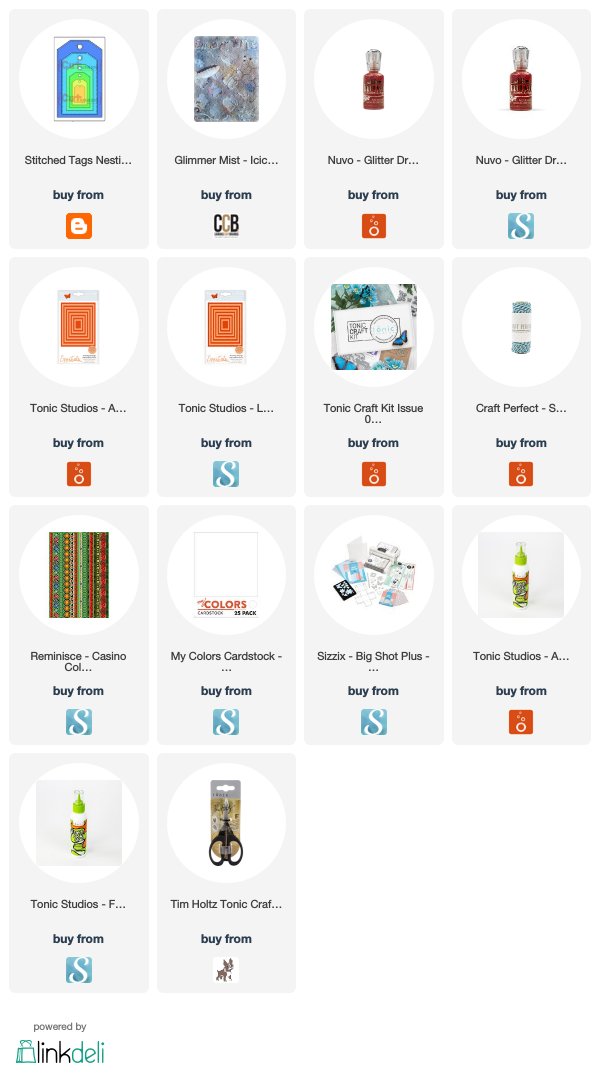600x1073 pixels.
Task: Open the Tonic Craft Kit Issue product
Action: 374,327
